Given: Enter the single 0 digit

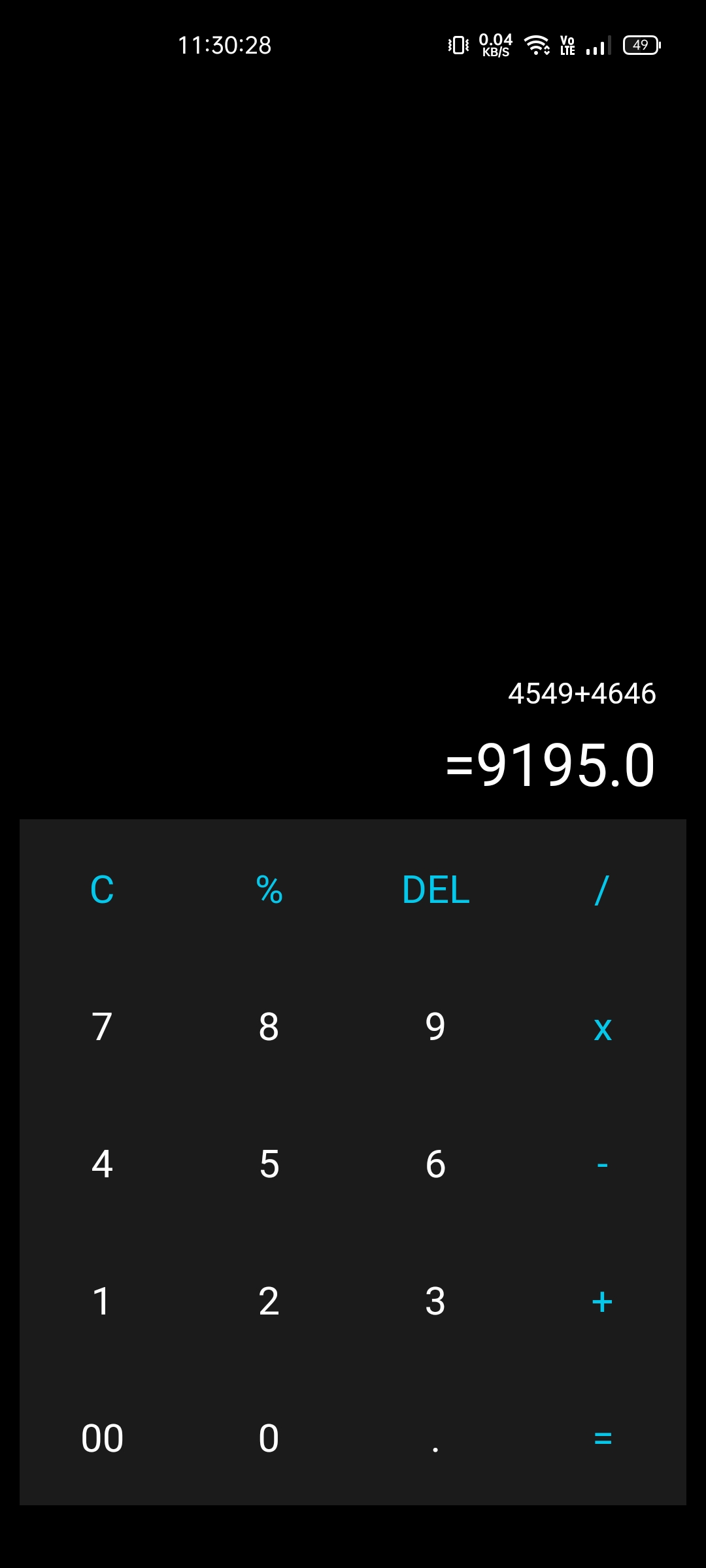Looking at the screenshot, I should [269, 1438].
